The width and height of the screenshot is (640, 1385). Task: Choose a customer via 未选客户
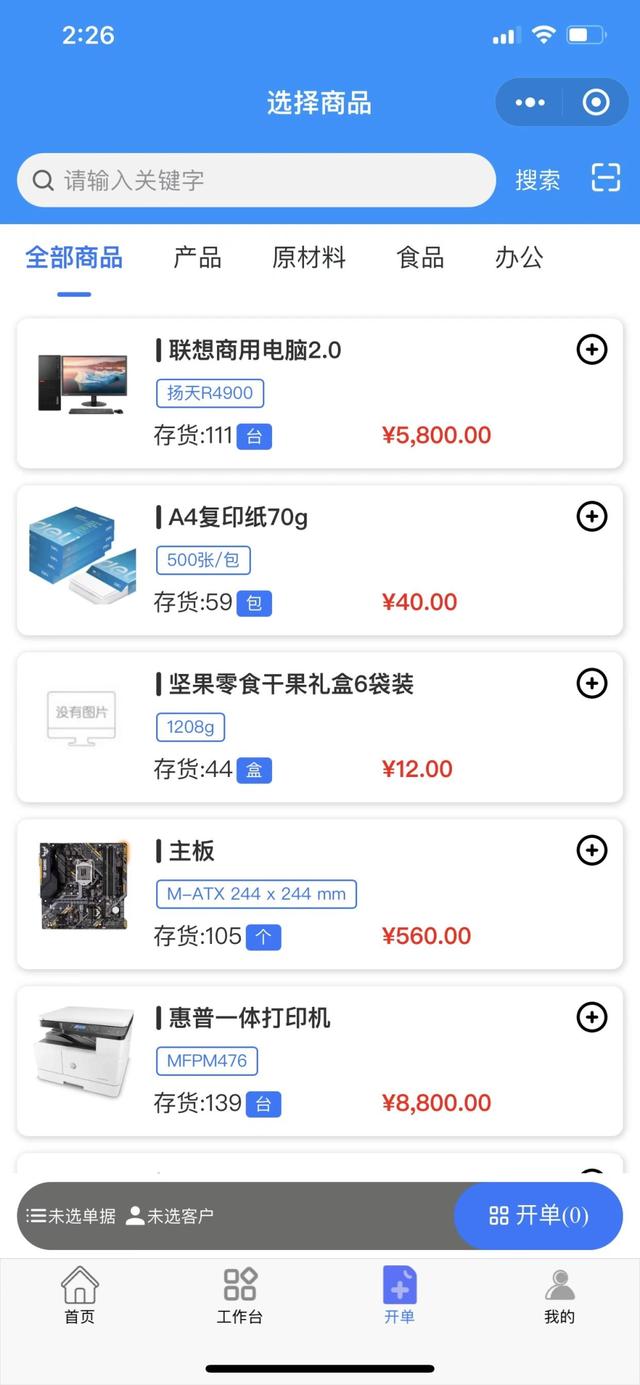click(x=170, y=1216)
